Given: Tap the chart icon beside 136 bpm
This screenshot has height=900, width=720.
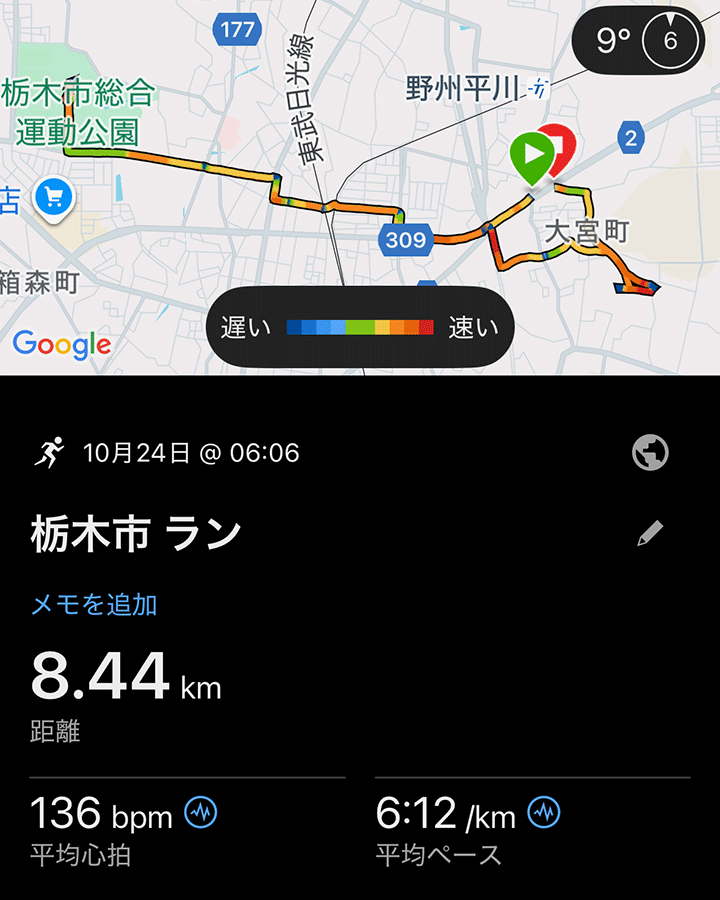Looking at the screenshot, I should tap(201, 813).
